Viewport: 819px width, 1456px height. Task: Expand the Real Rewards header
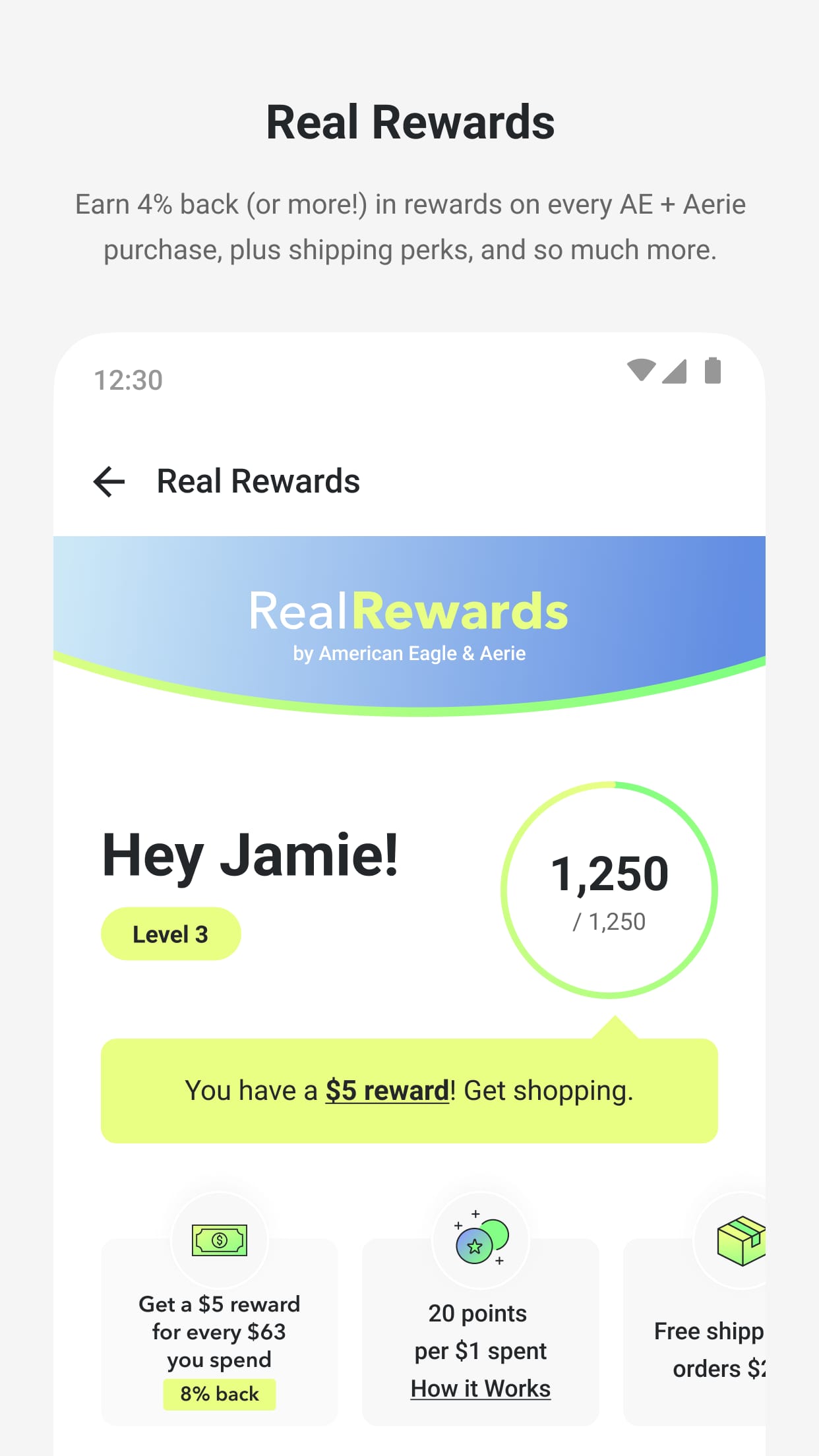[x=258, y=481]
